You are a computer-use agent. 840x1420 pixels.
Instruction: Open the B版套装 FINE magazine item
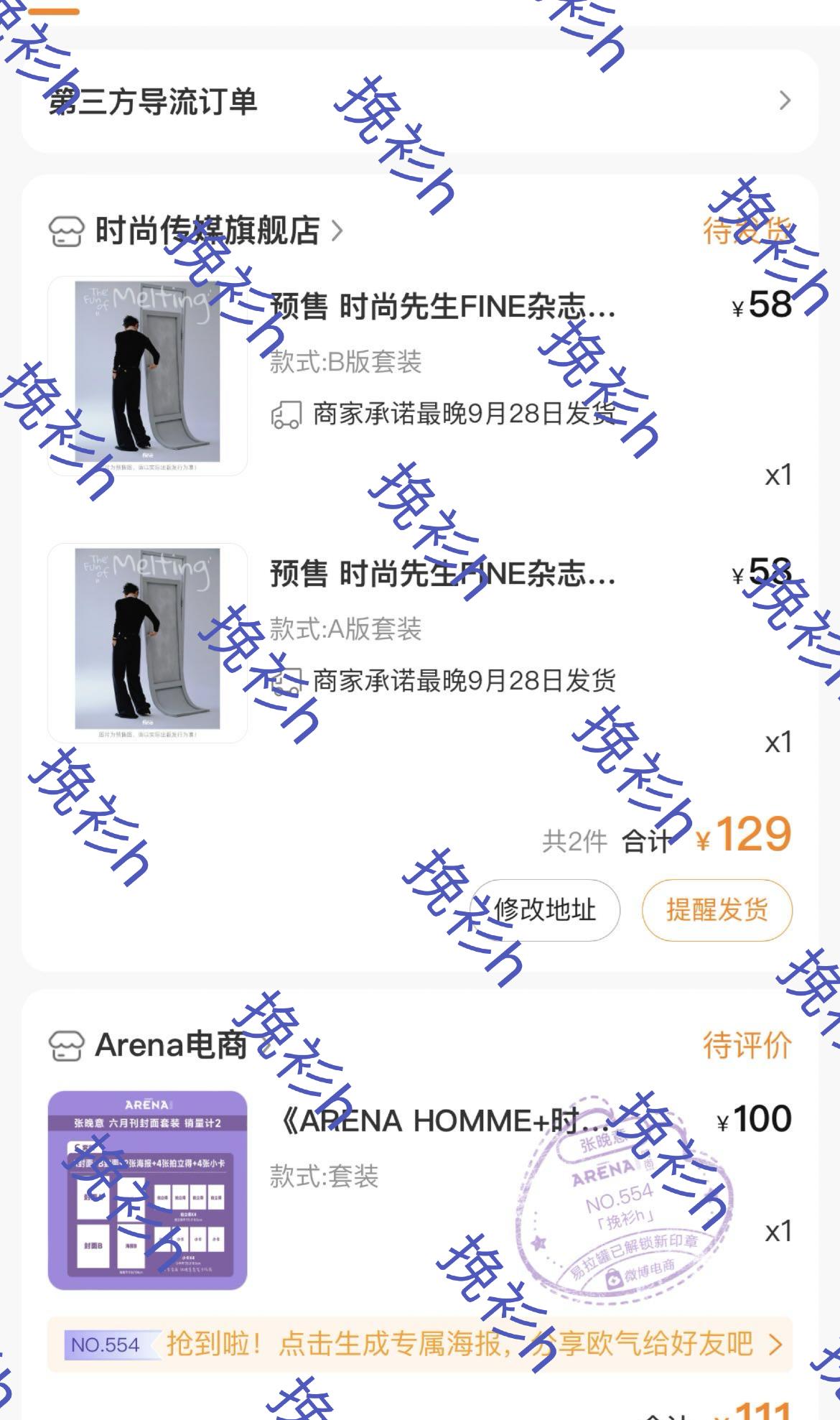pyautogui.click(x=420, y=376)
